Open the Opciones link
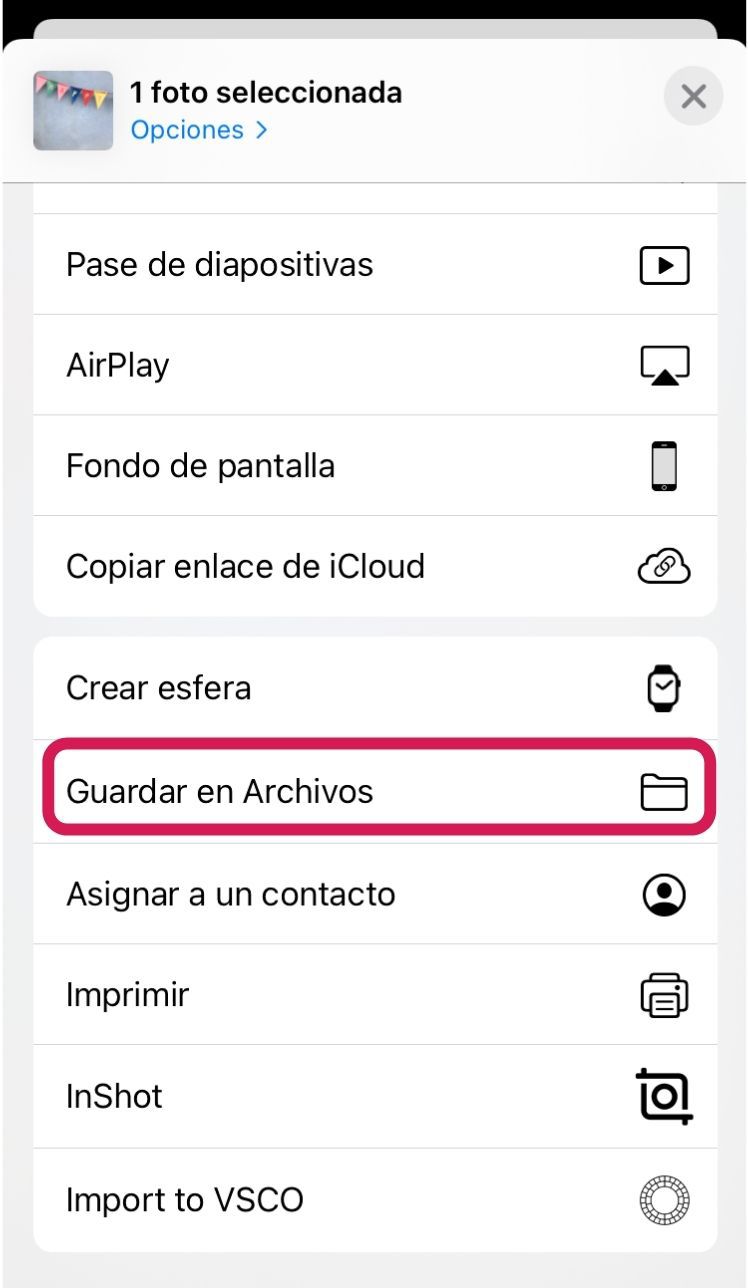 pyautogui.click(x=199, y=130)
